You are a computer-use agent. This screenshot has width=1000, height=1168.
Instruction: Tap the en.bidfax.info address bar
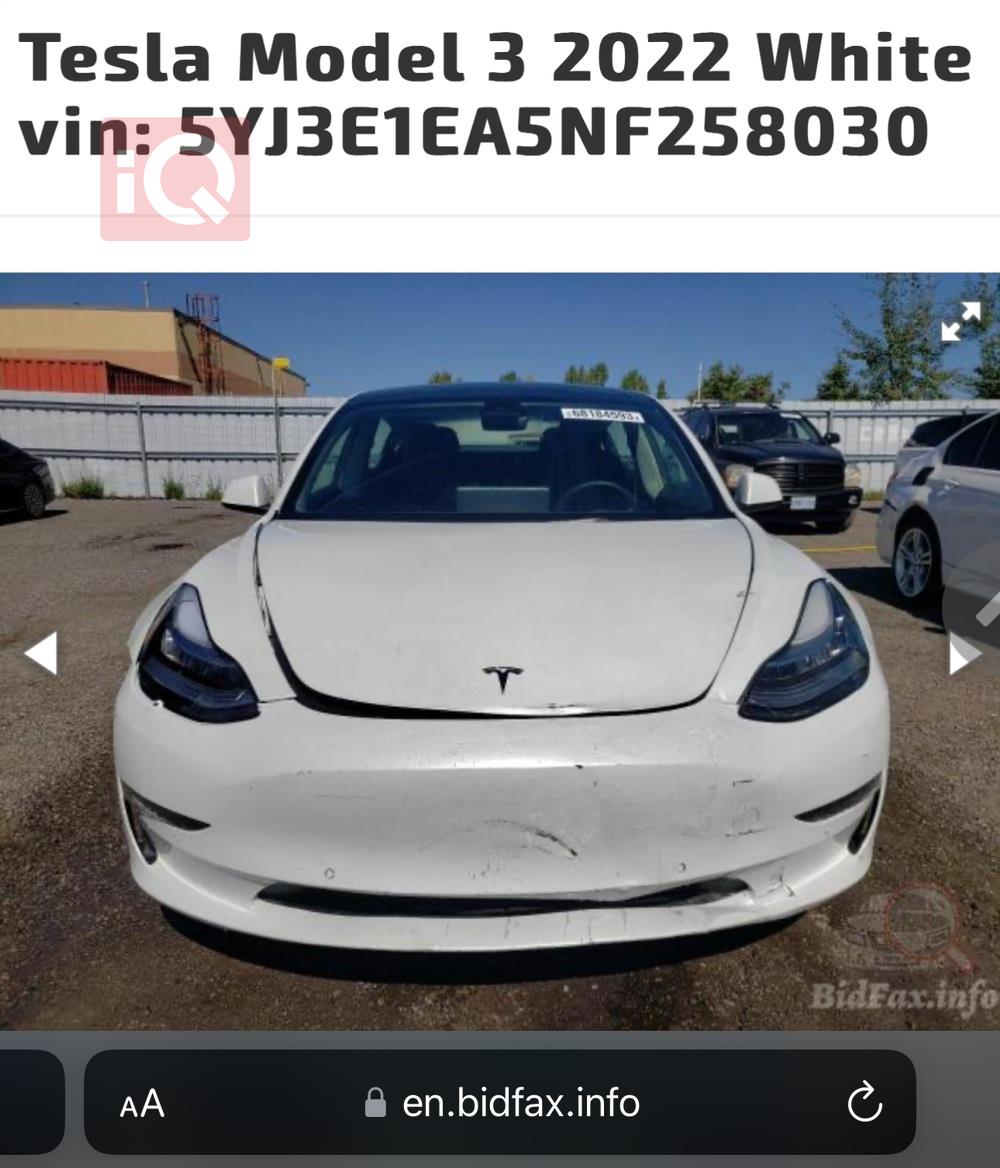point(520,1103)
